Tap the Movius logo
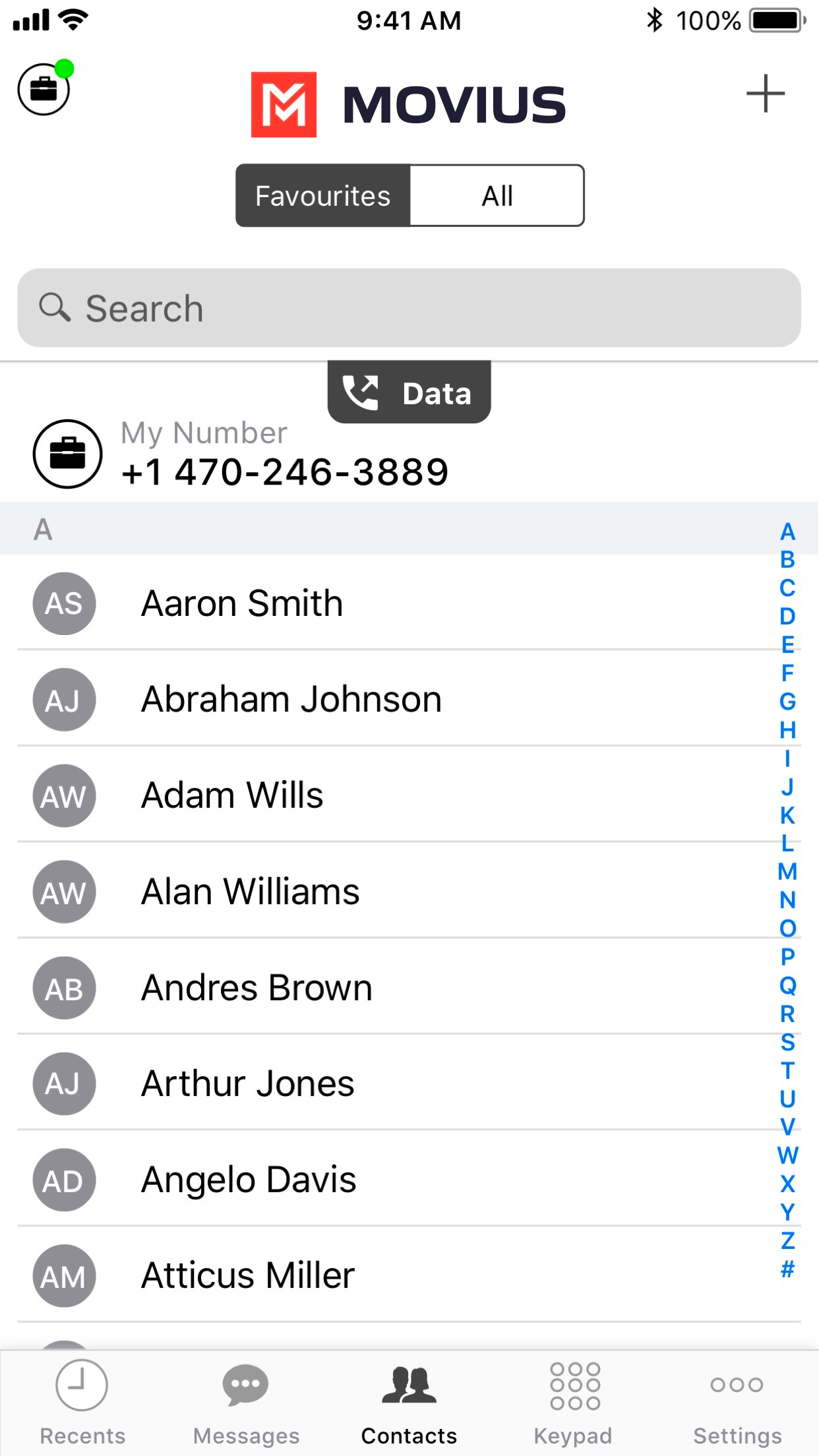 (409, 104)
